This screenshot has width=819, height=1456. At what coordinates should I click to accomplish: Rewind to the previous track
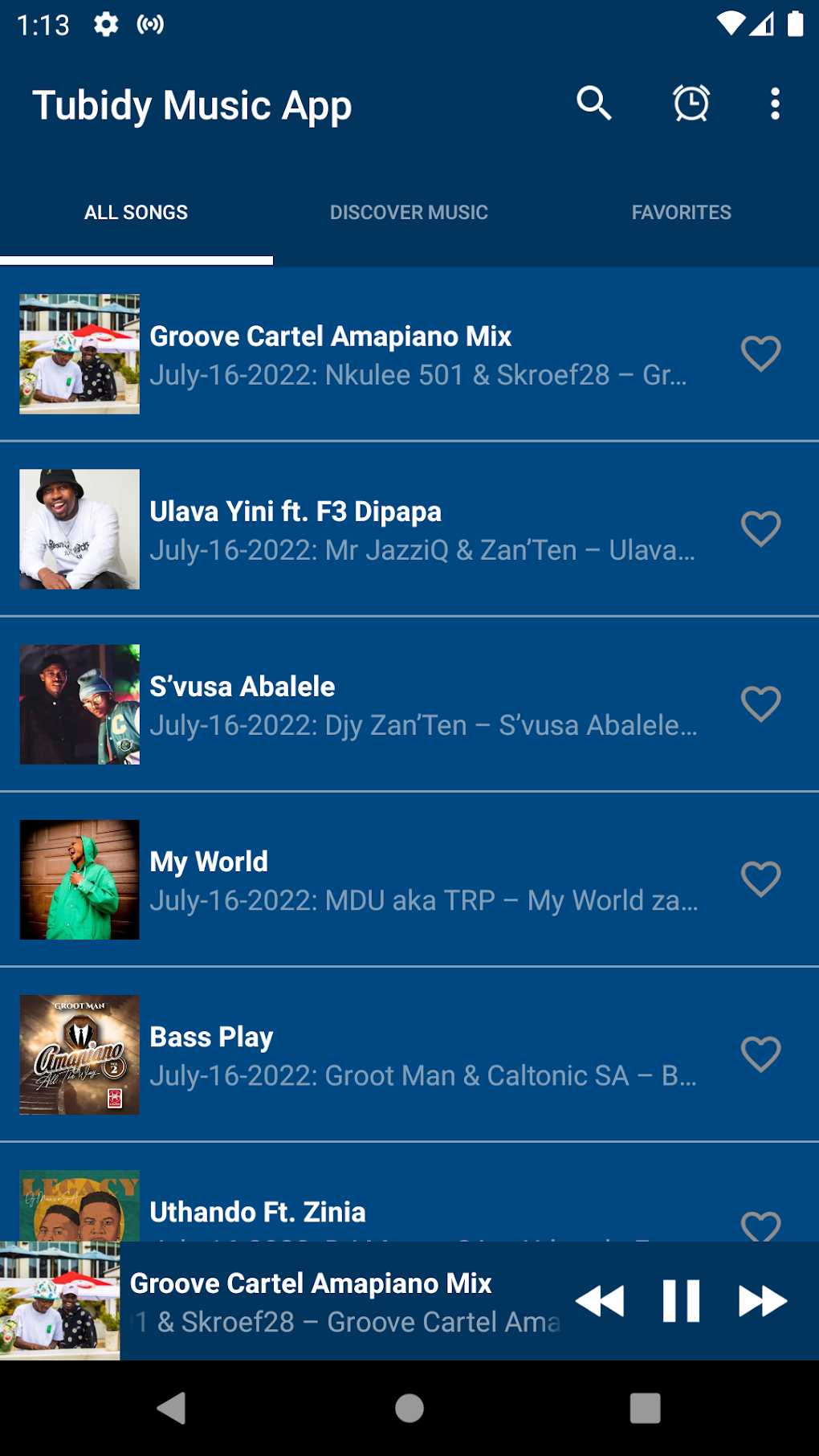(600, 1301)
